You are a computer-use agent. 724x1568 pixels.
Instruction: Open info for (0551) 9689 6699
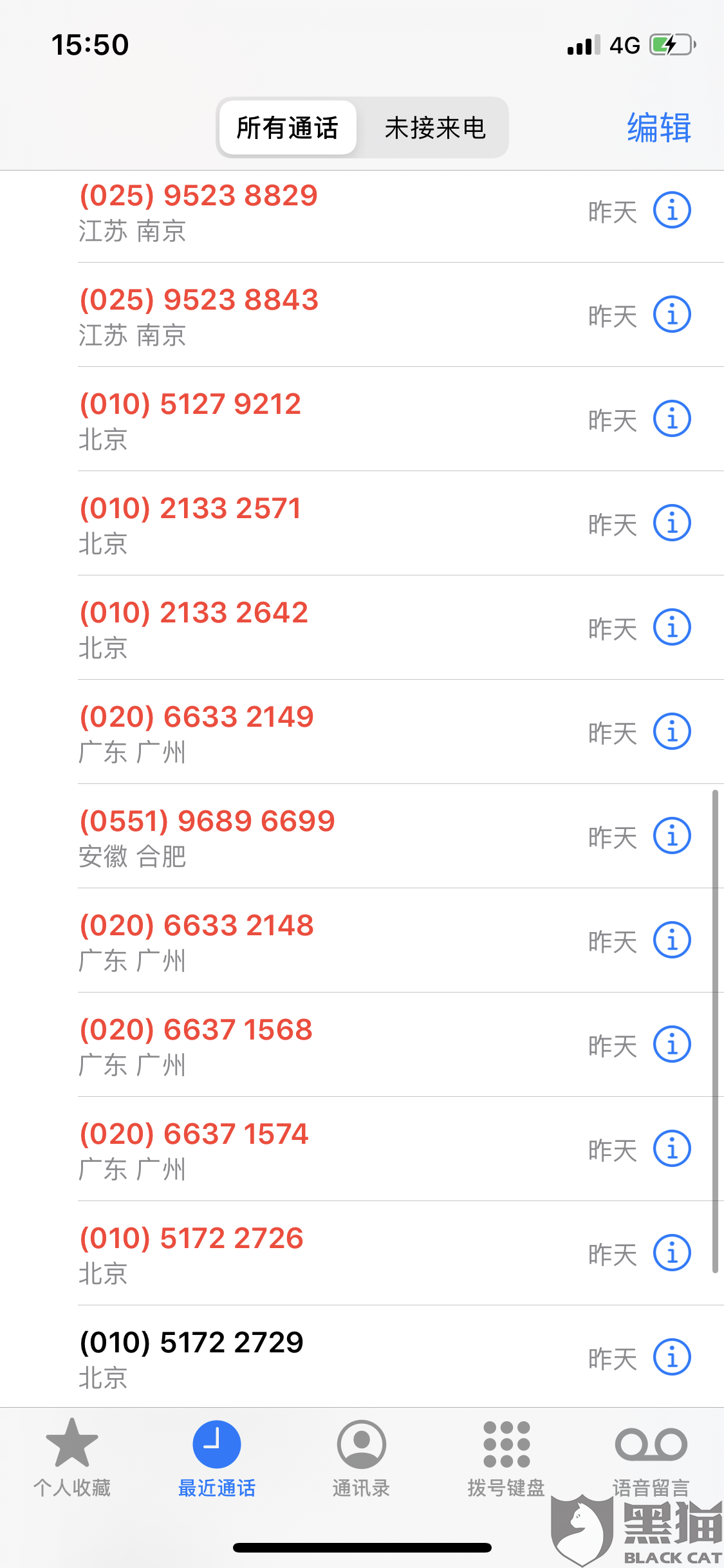672,835
